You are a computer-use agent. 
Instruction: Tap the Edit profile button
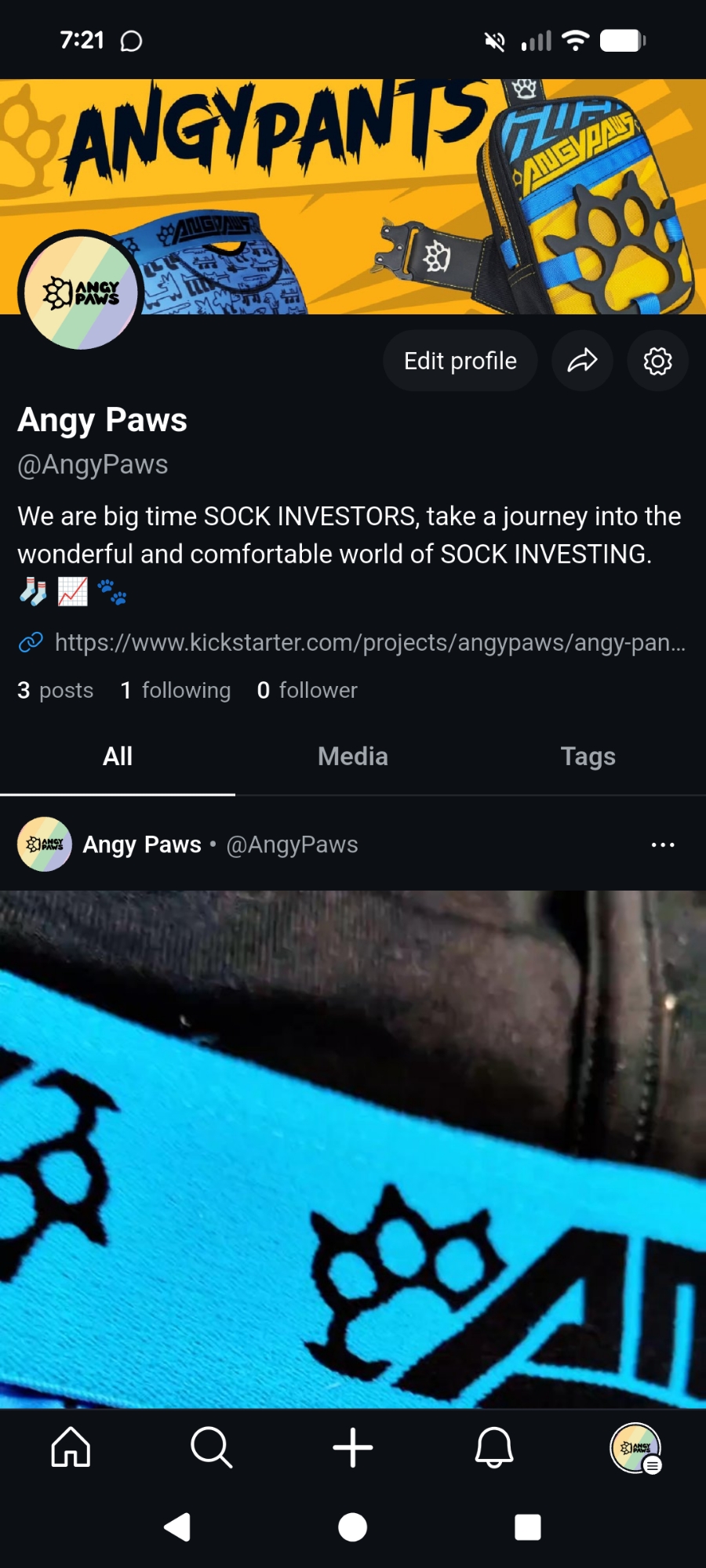(460, 361)
